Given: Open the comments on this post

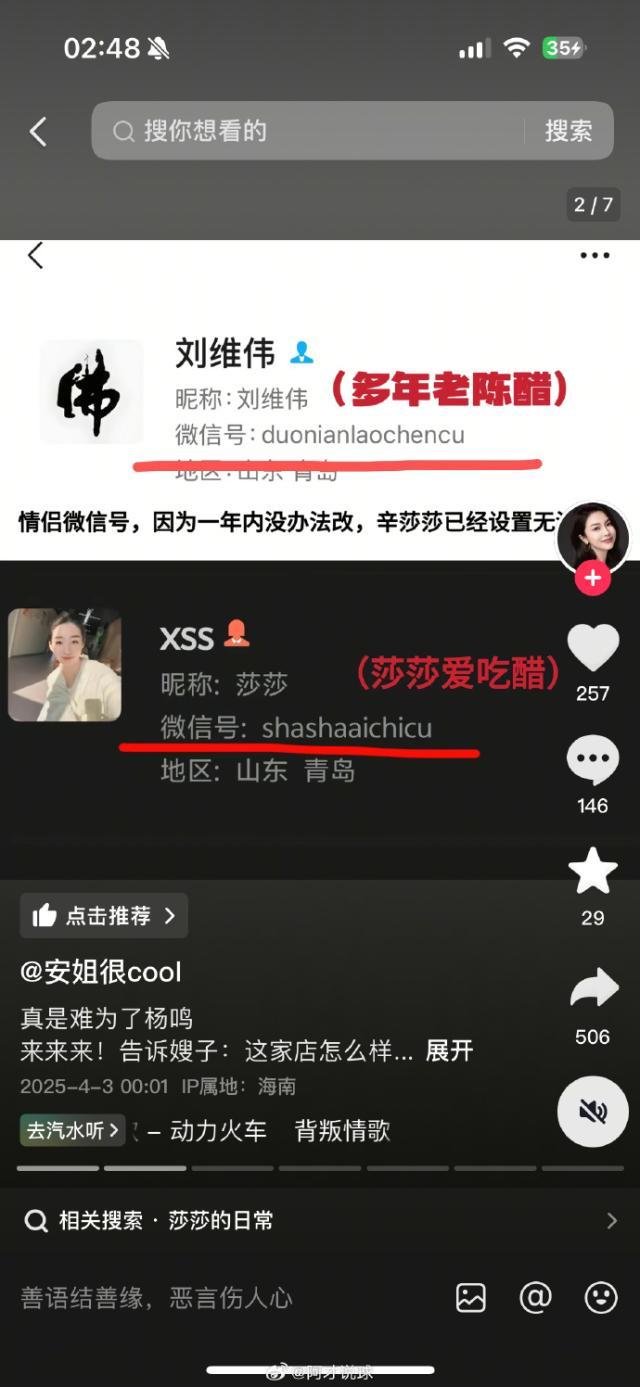Looking at the screenshot, I should tap(593, 761).
